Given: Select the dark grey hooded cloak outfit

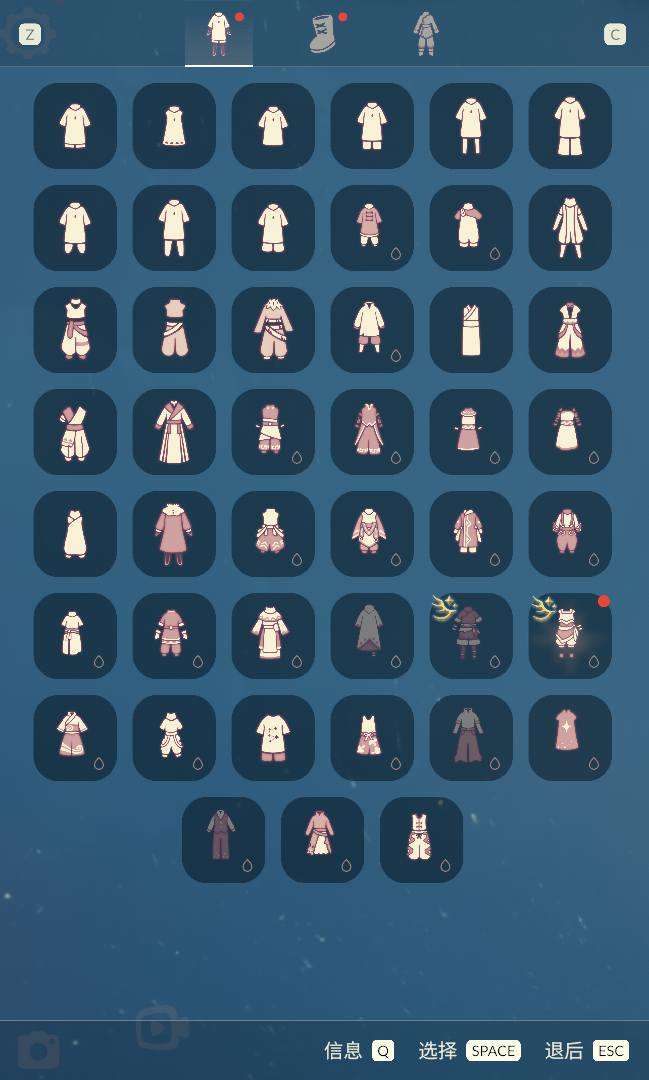Looking at the screenshot, I should (x=372, y=635).
